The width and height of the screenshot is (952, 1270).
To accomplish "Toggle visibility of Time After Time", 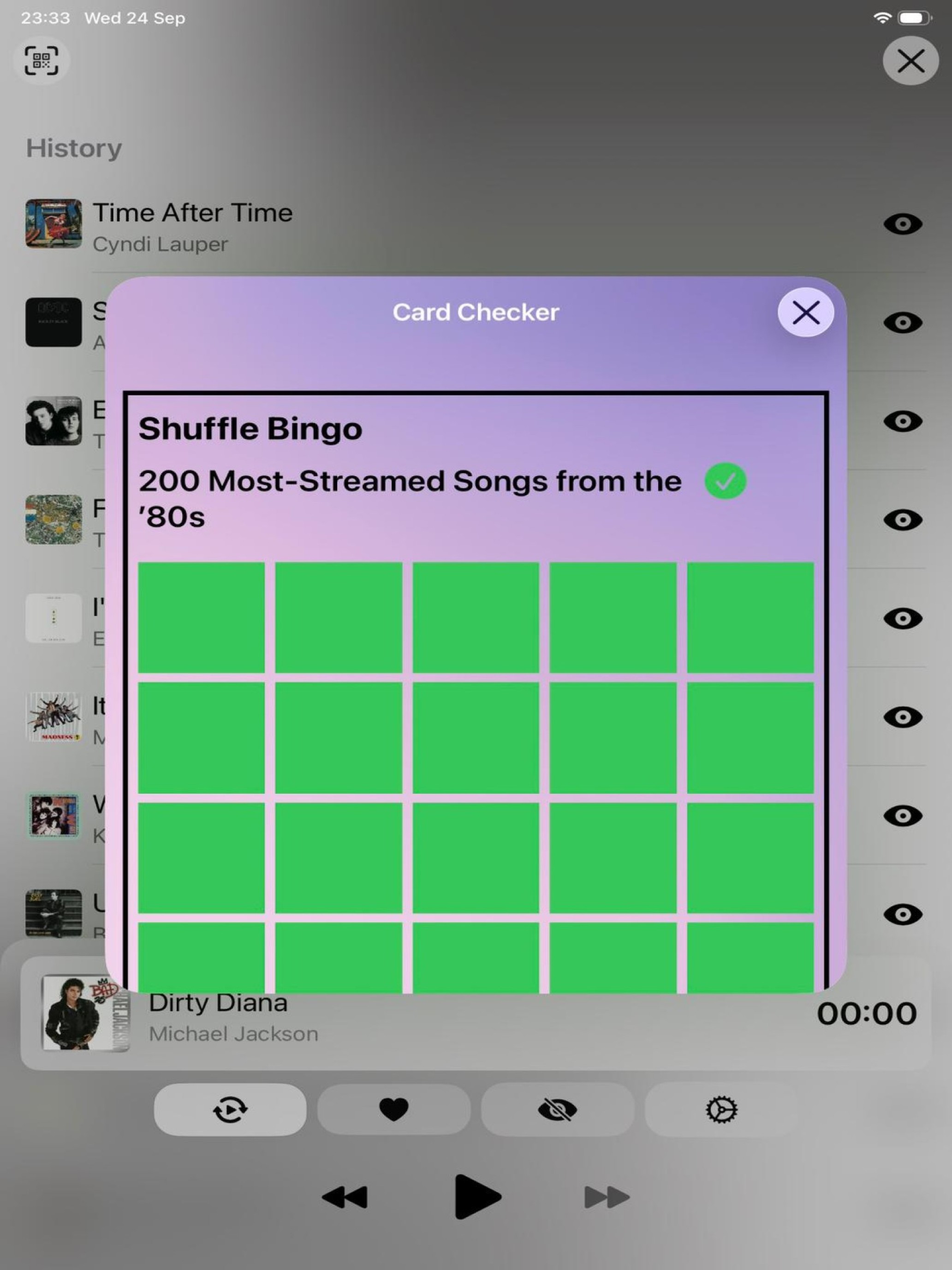I will pyautogui.click(x=902, y=224).
